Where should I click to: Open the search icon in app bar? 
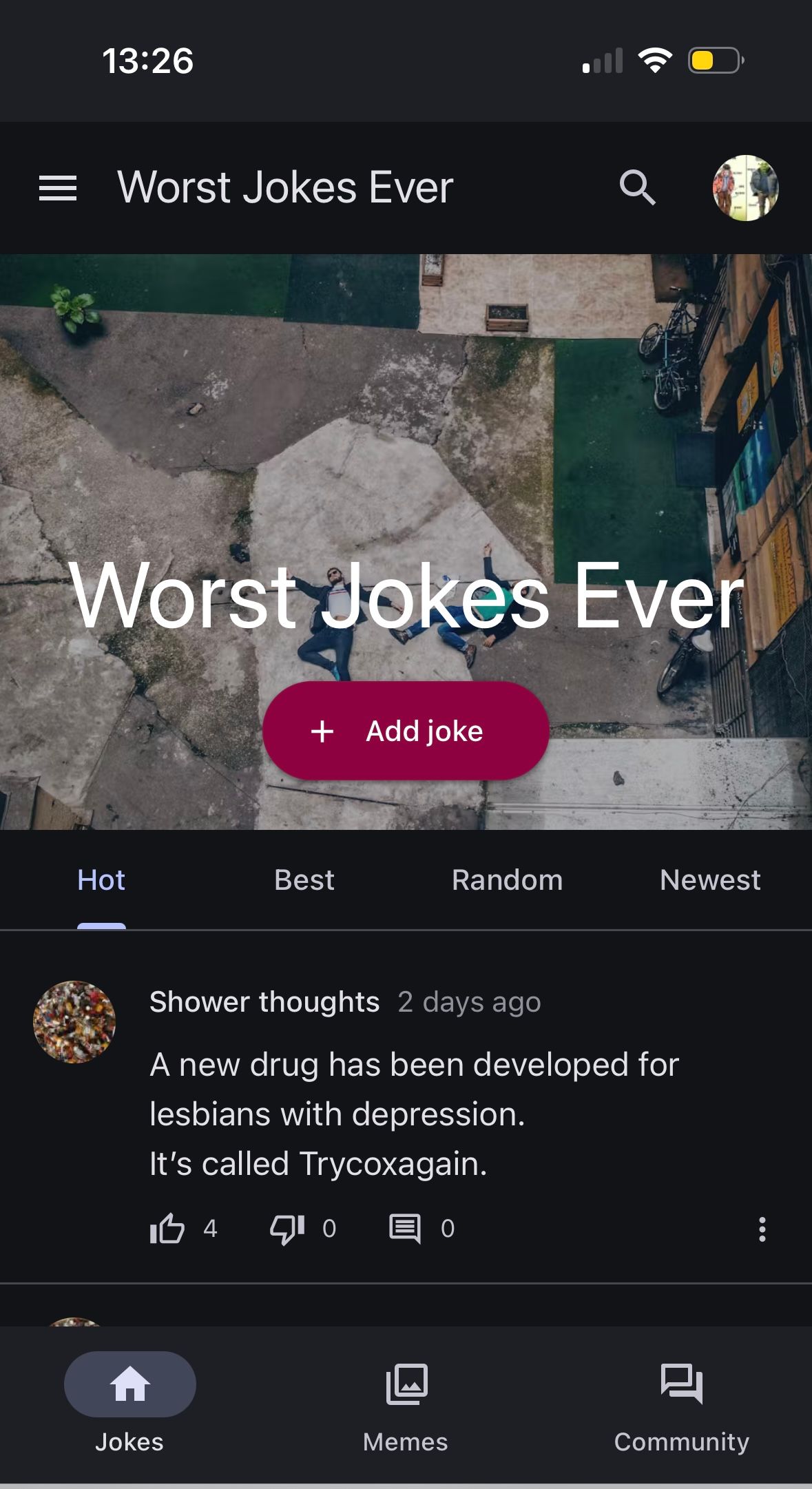click(x=637, y=187)
